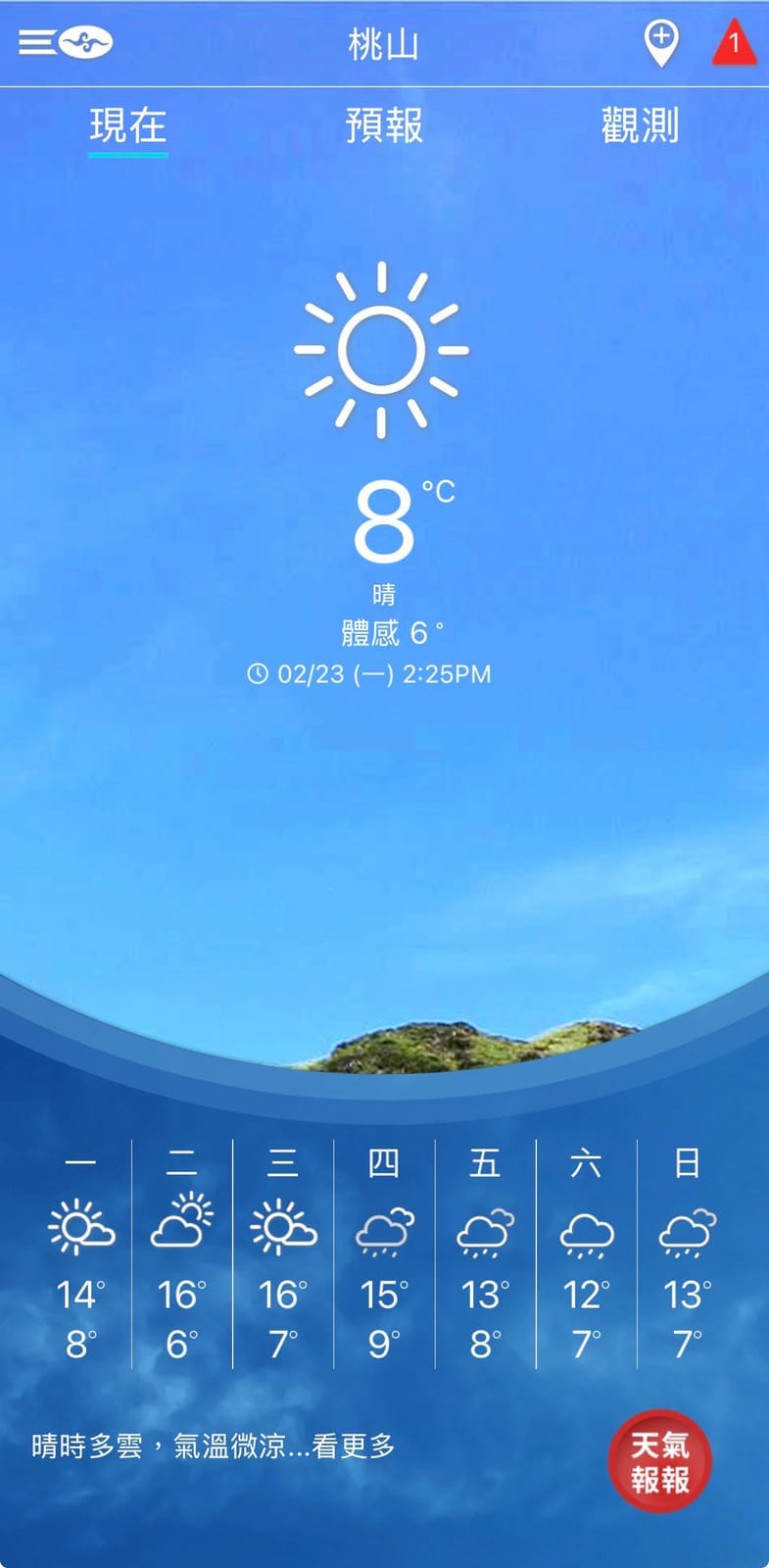
Task: Switch to the 觀測 tab
Action: tap(640, 125)
